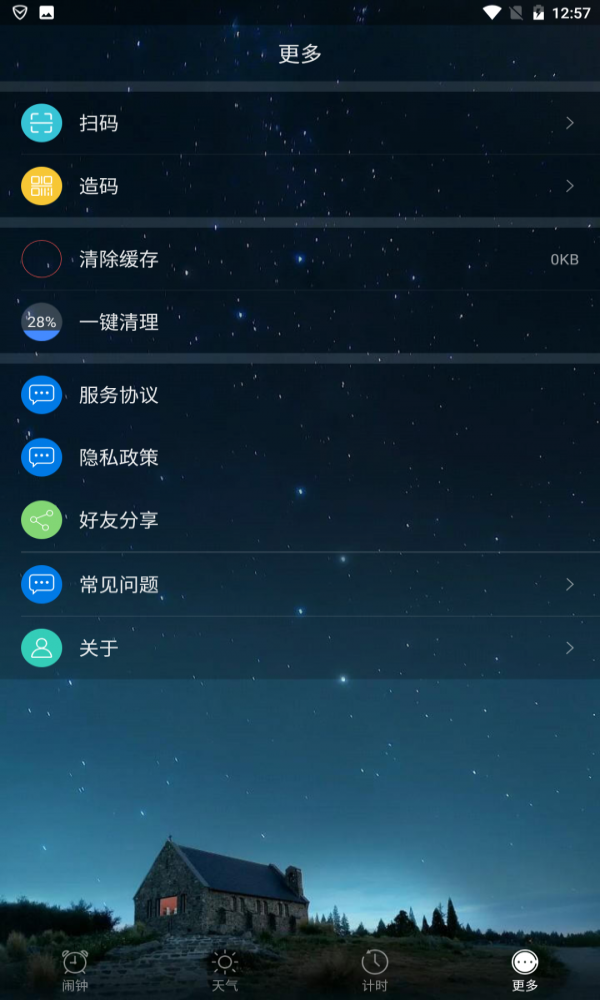The height and width of the screenshot is (1000, 600).
Task: Go to the 计时 timer tab
Action: coord(375,970)
